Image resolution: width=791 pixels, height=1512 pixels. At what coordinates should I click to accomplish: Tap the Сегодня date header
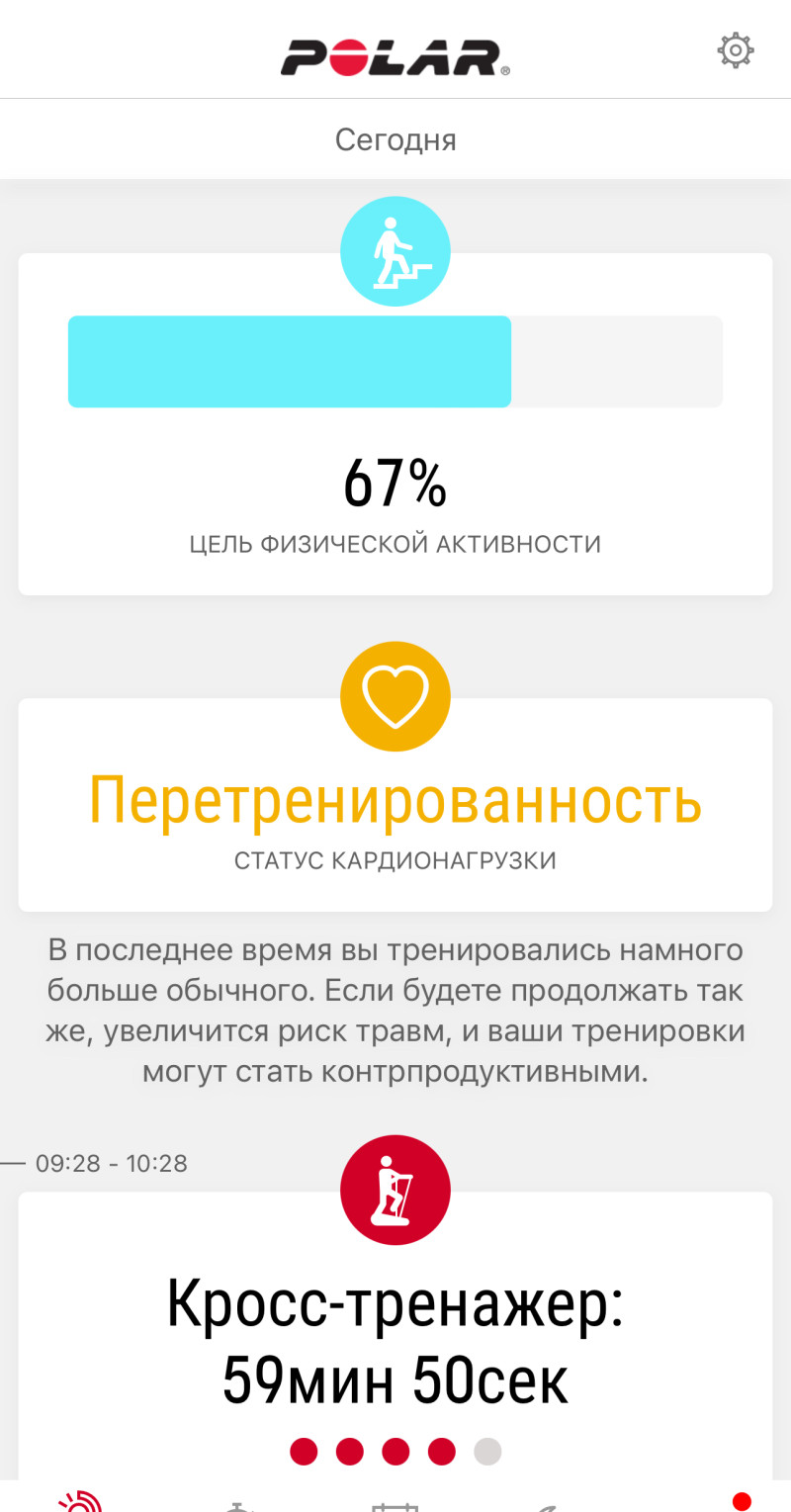[395, 139]
